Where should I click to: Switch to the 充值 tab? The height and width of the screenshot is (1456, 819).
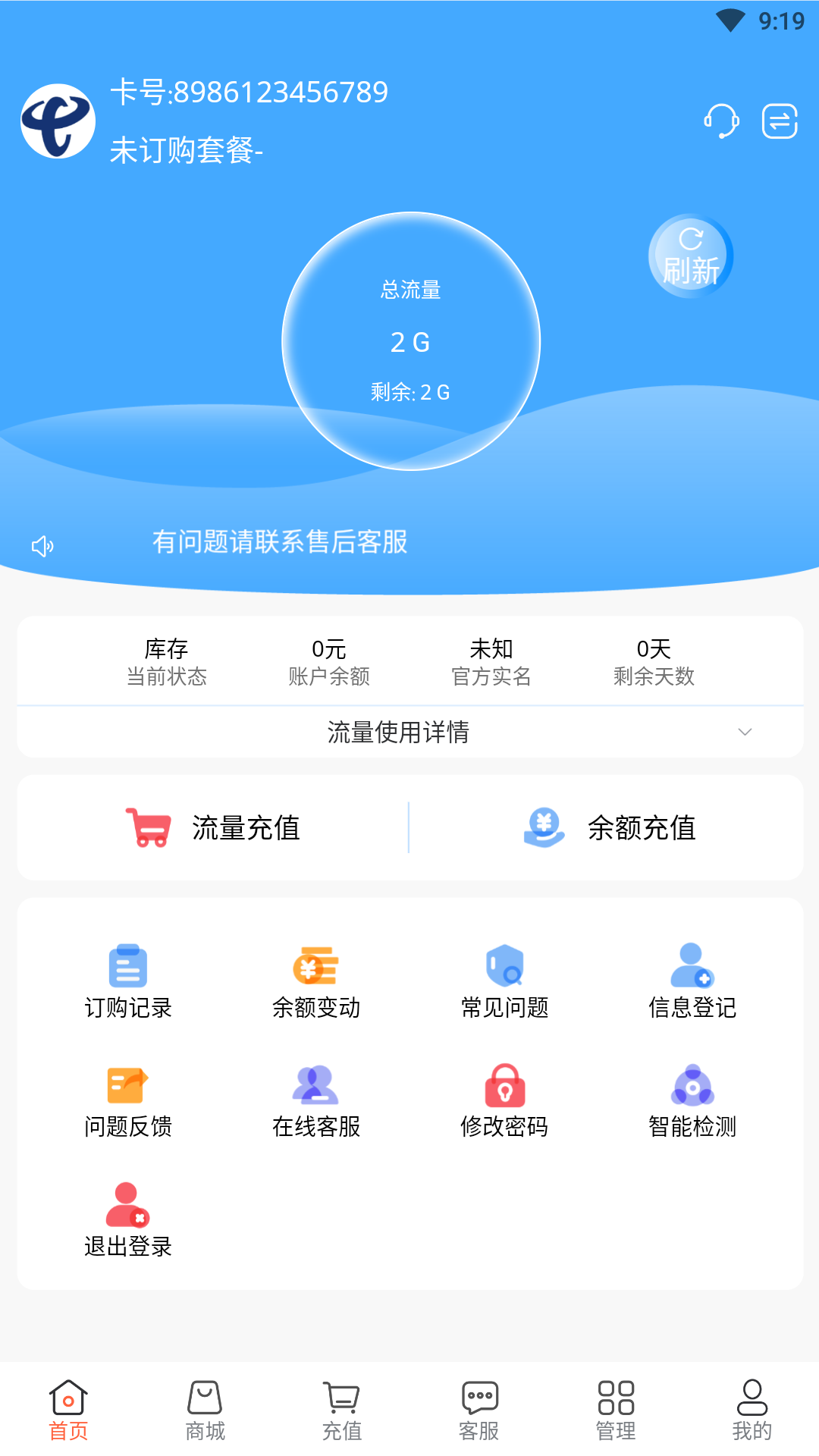pyautogui.click(x=342, y=1410)
